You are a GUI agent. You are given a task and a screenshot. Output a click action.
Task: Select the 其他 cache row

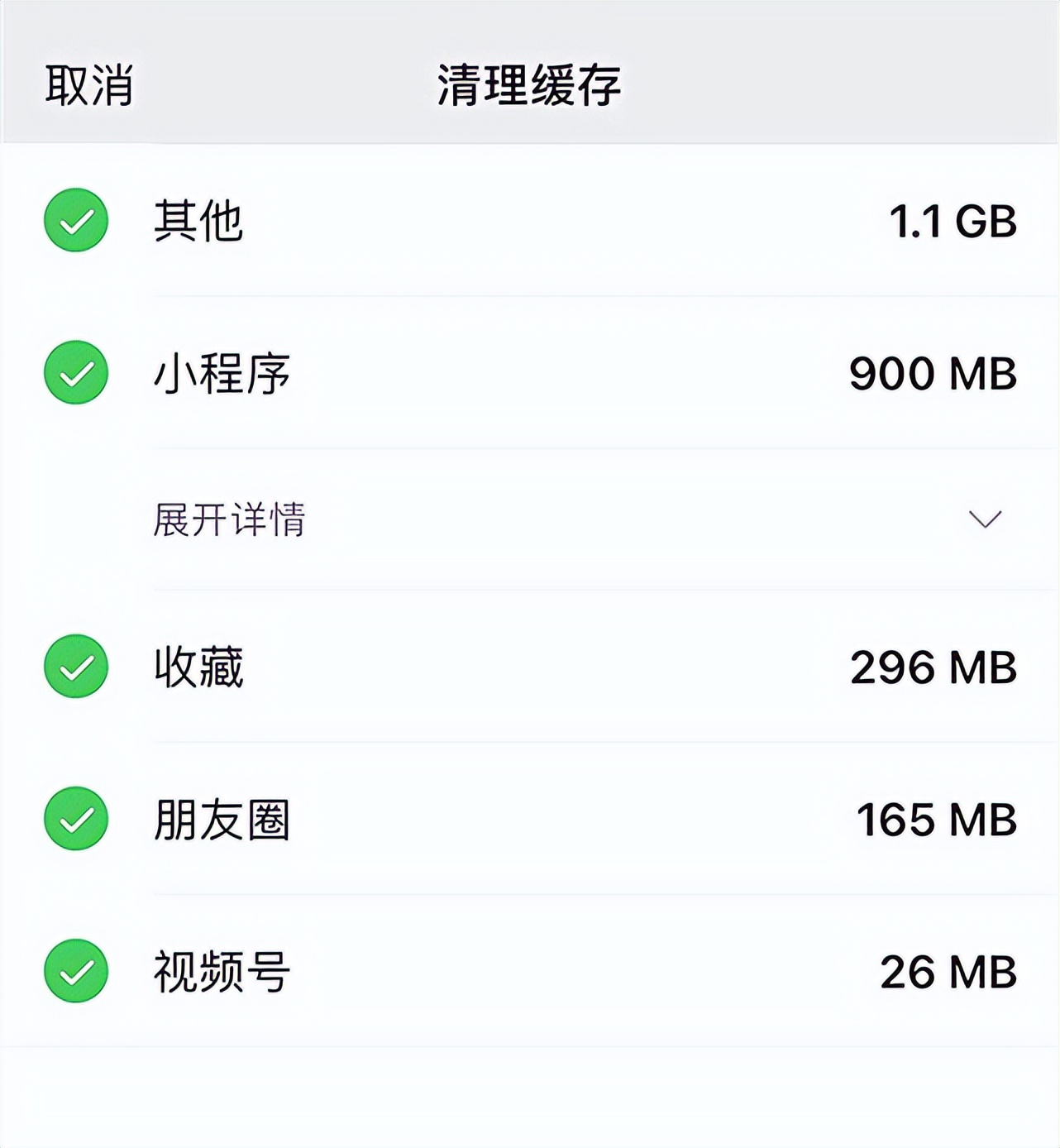click(198, 219)
